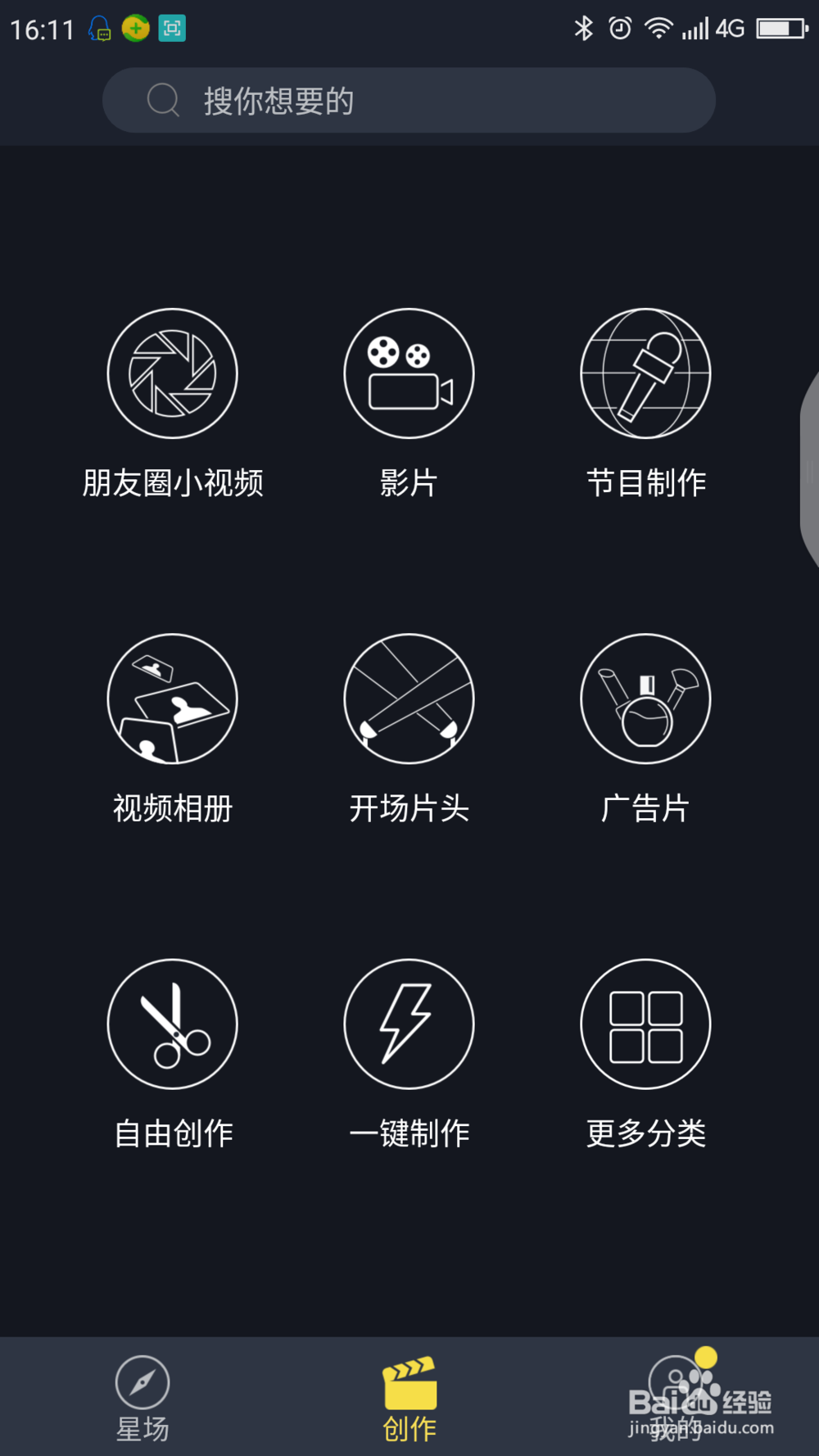
Task: Choose 开场片头 category
Action: (x=409, y=729)
